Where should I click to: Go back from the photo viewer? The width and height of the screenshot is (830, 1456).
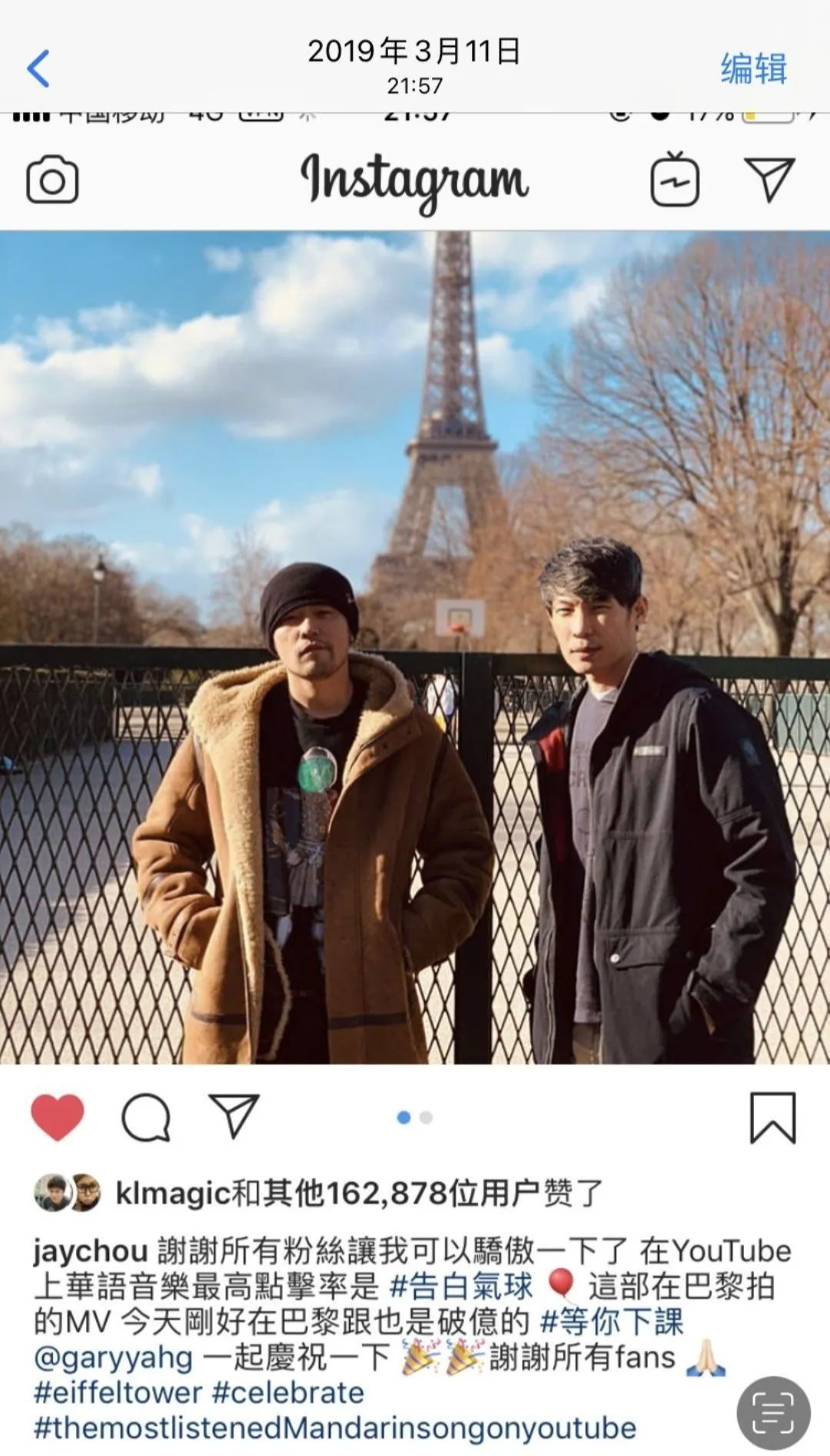(38, 68)
